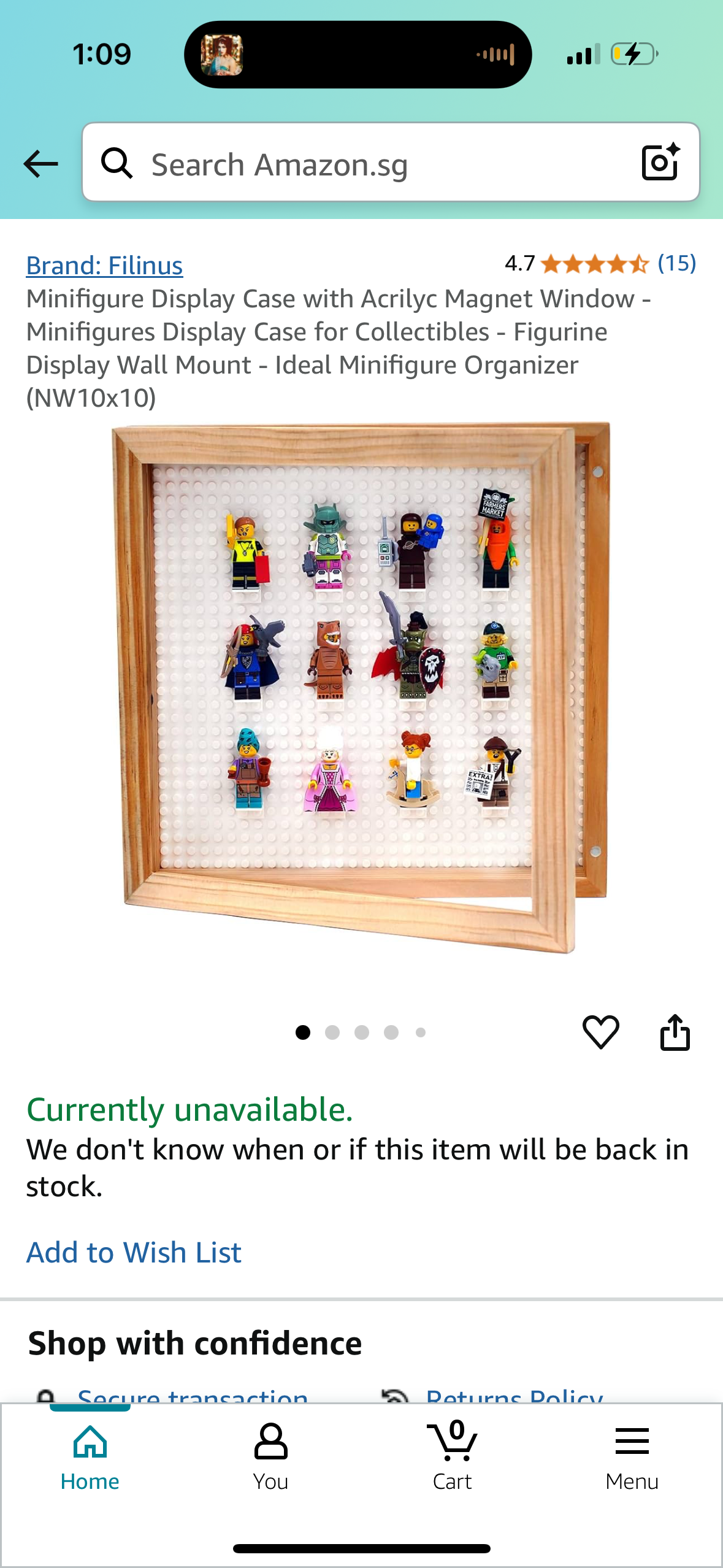Viewport: 723px width, 1568px height.
Task: Open the Cart tab
Action: 452,1457
